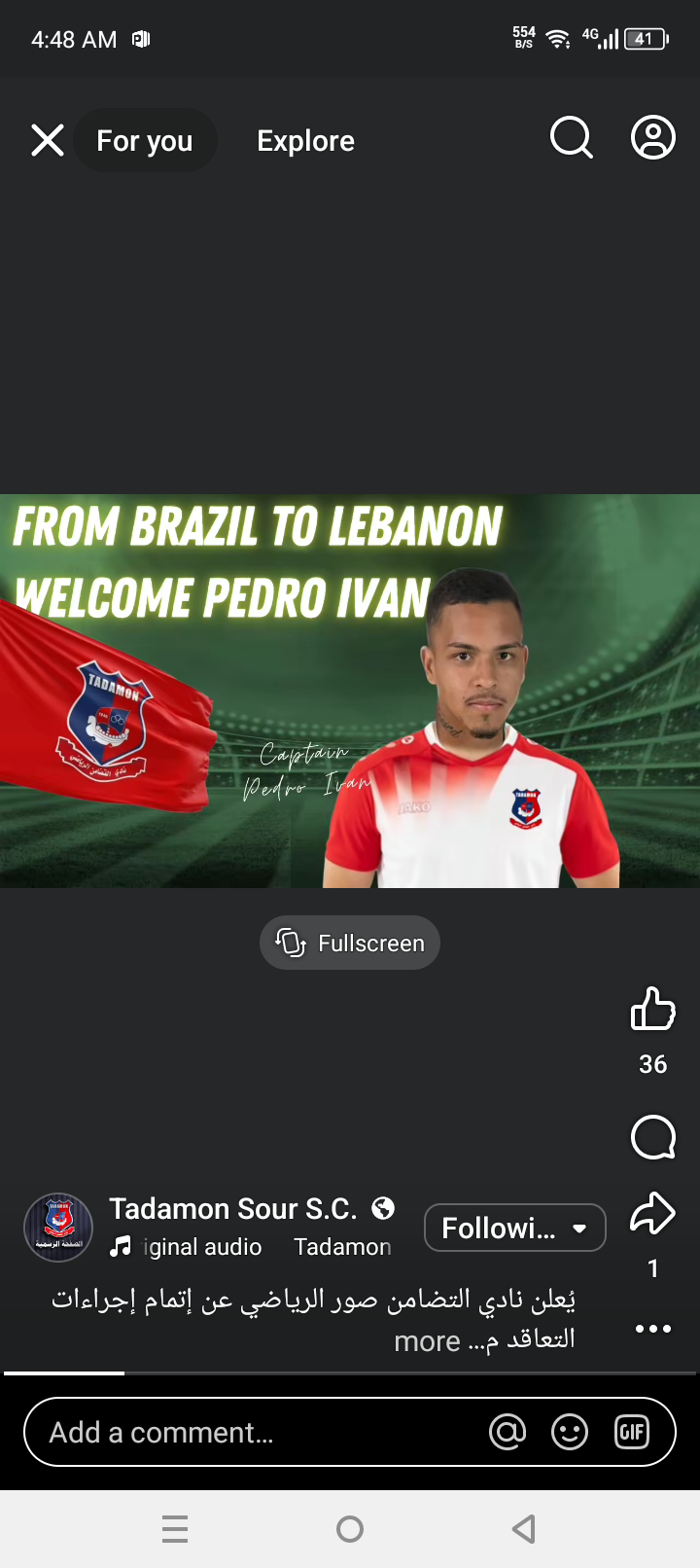Go back using system navigation
This screenshot has width=700, height=1568.
pos(524,1529)
